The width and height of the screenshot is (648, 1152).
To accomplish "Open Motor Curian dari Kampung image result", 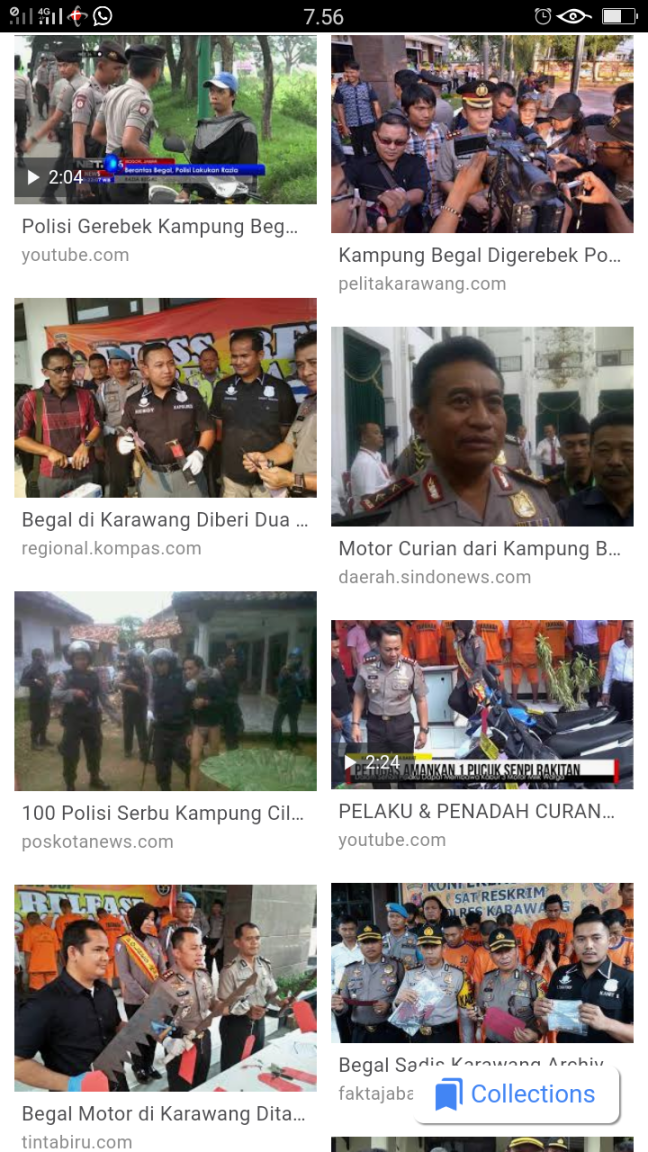I will click(482, 426).
